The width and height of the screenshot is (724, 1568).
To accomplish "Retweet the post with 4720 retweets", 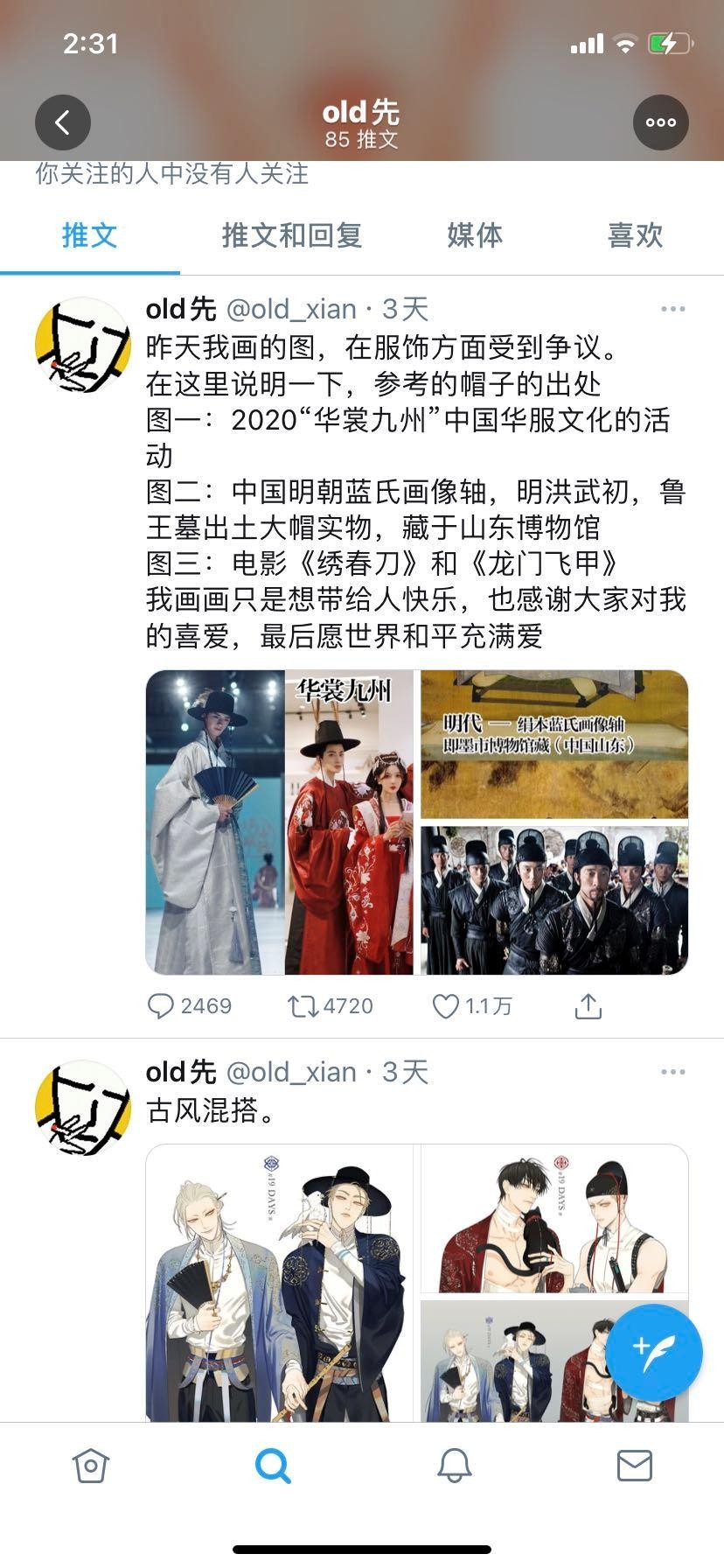I will [303, 1006].
